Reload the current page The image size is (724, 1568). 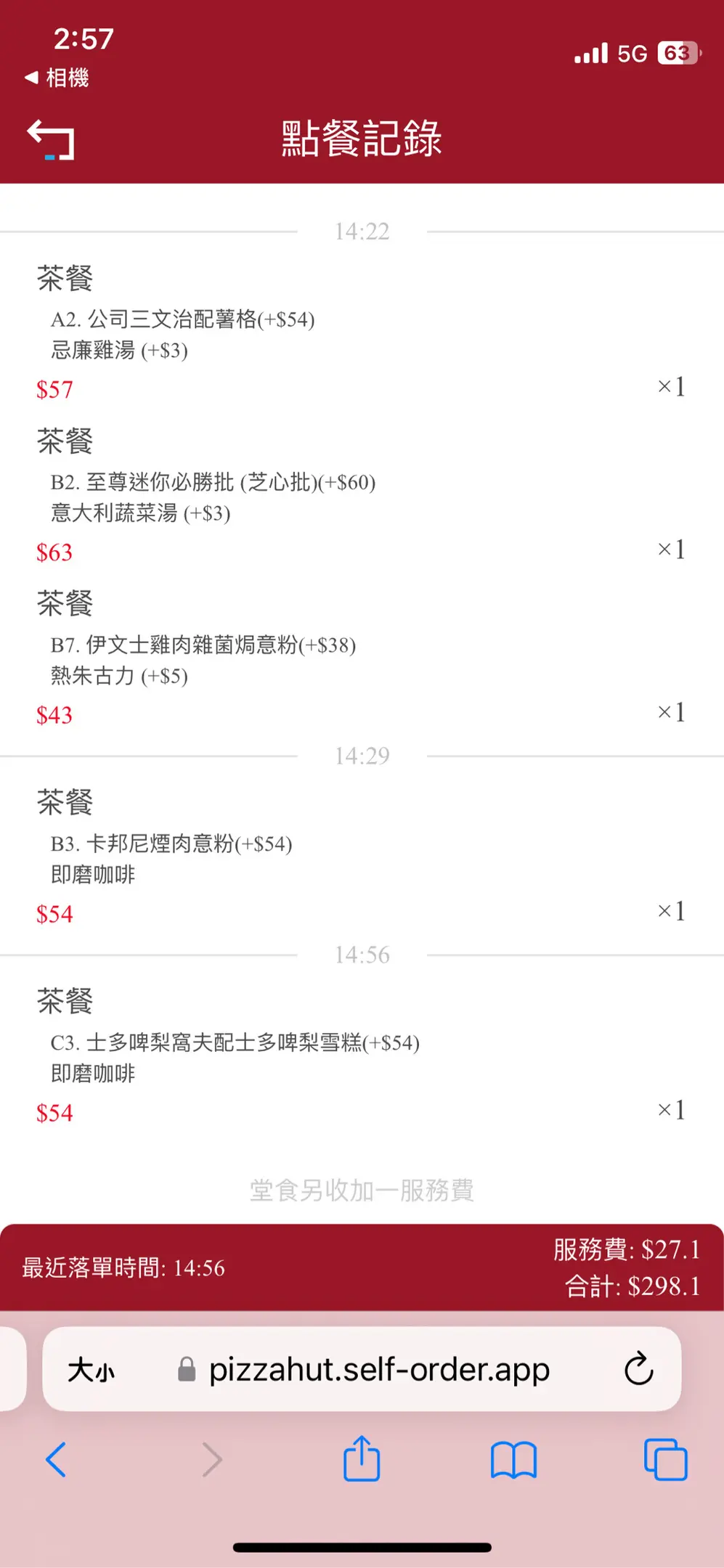[x=638, y=1369]
